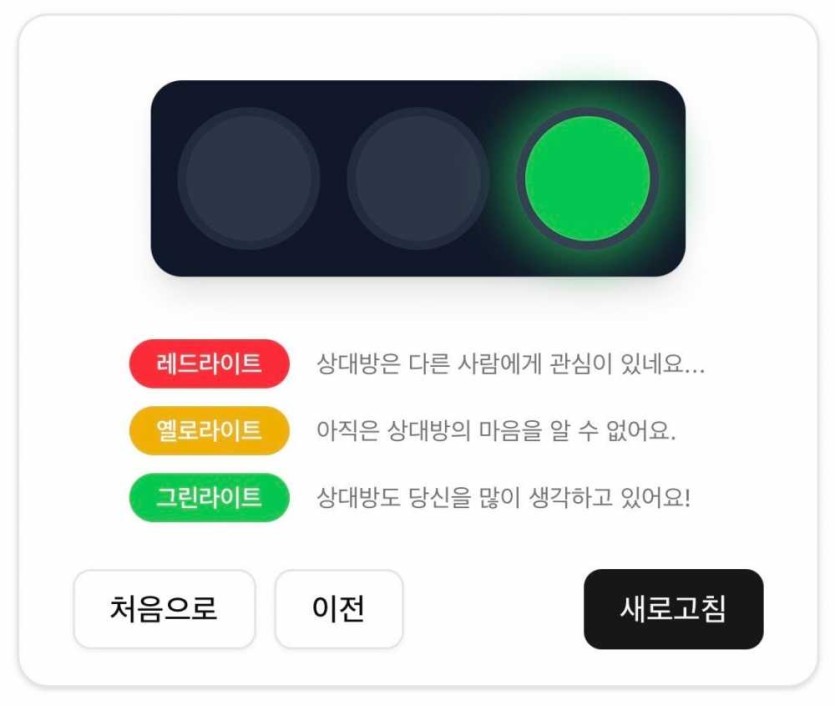
Task: Tap the 처음으로 button
Action: (164, 609)
